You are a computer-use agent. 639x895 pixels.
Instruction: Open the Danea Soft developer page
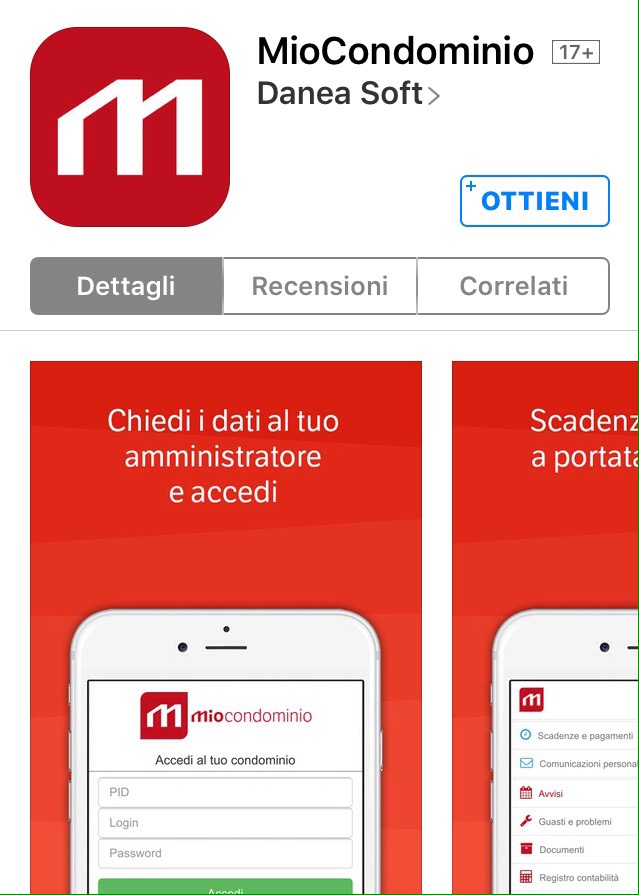point(347,94)
